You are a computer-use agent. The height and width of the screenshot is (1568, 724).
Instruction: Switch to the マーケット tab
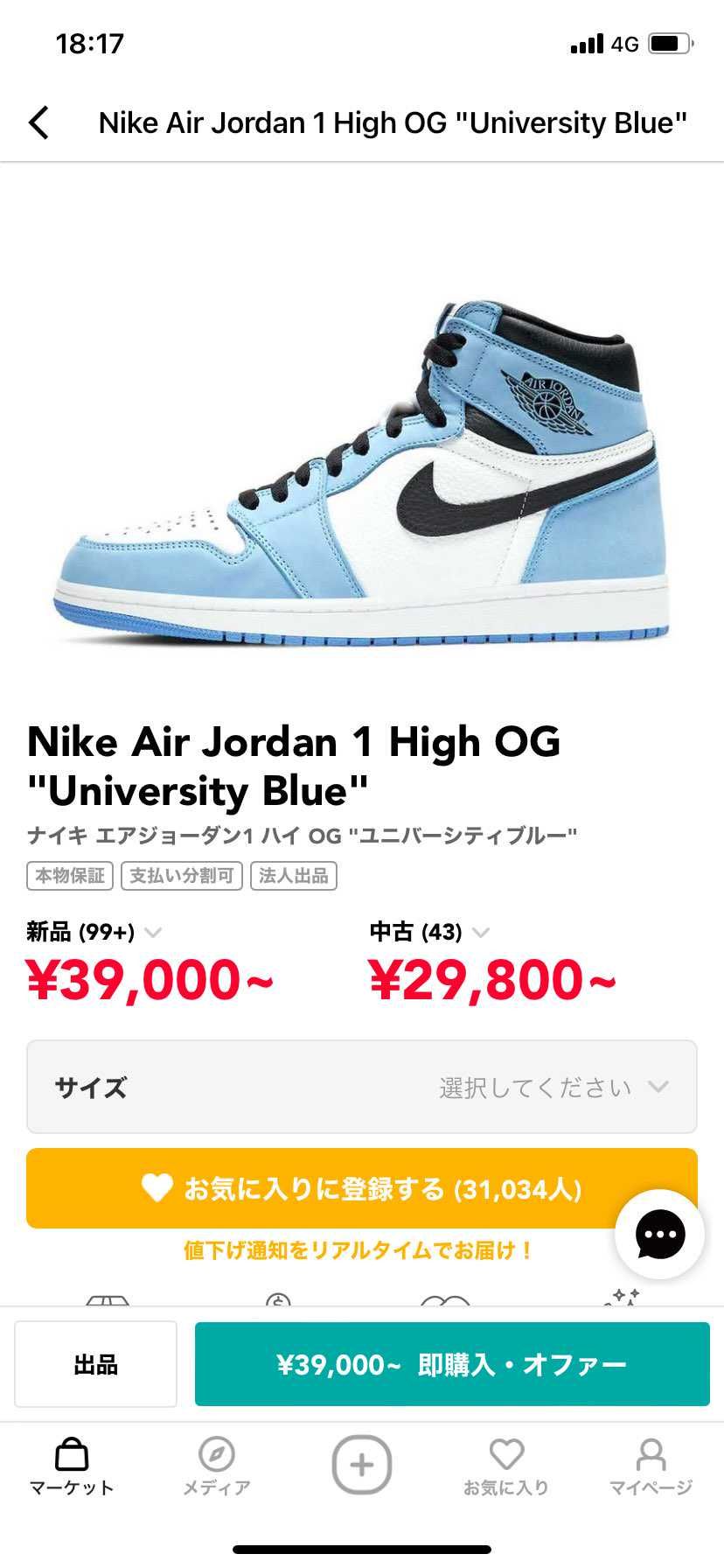click(x=72, y=1466)
